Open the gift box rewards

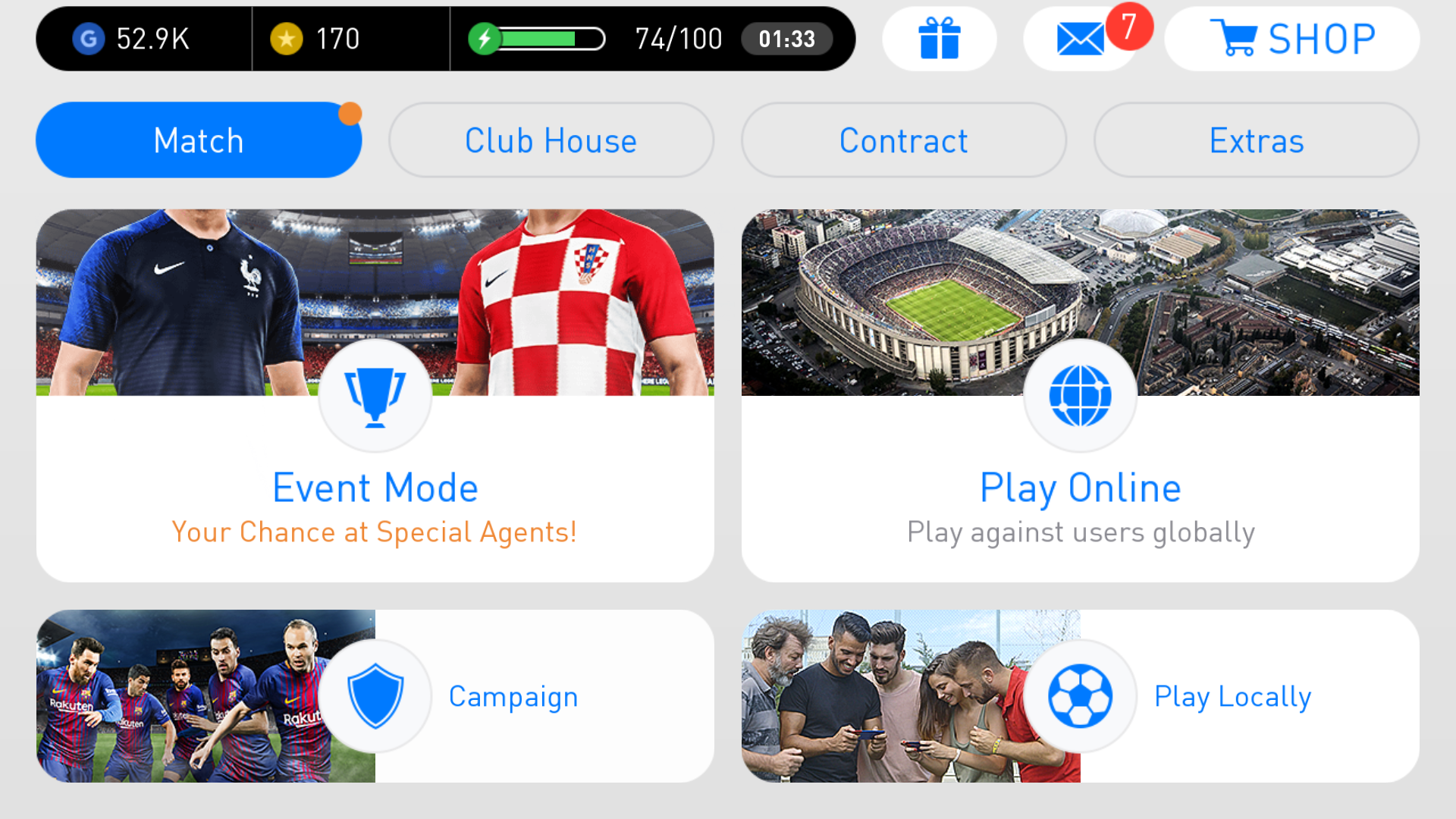pos(939,39)
